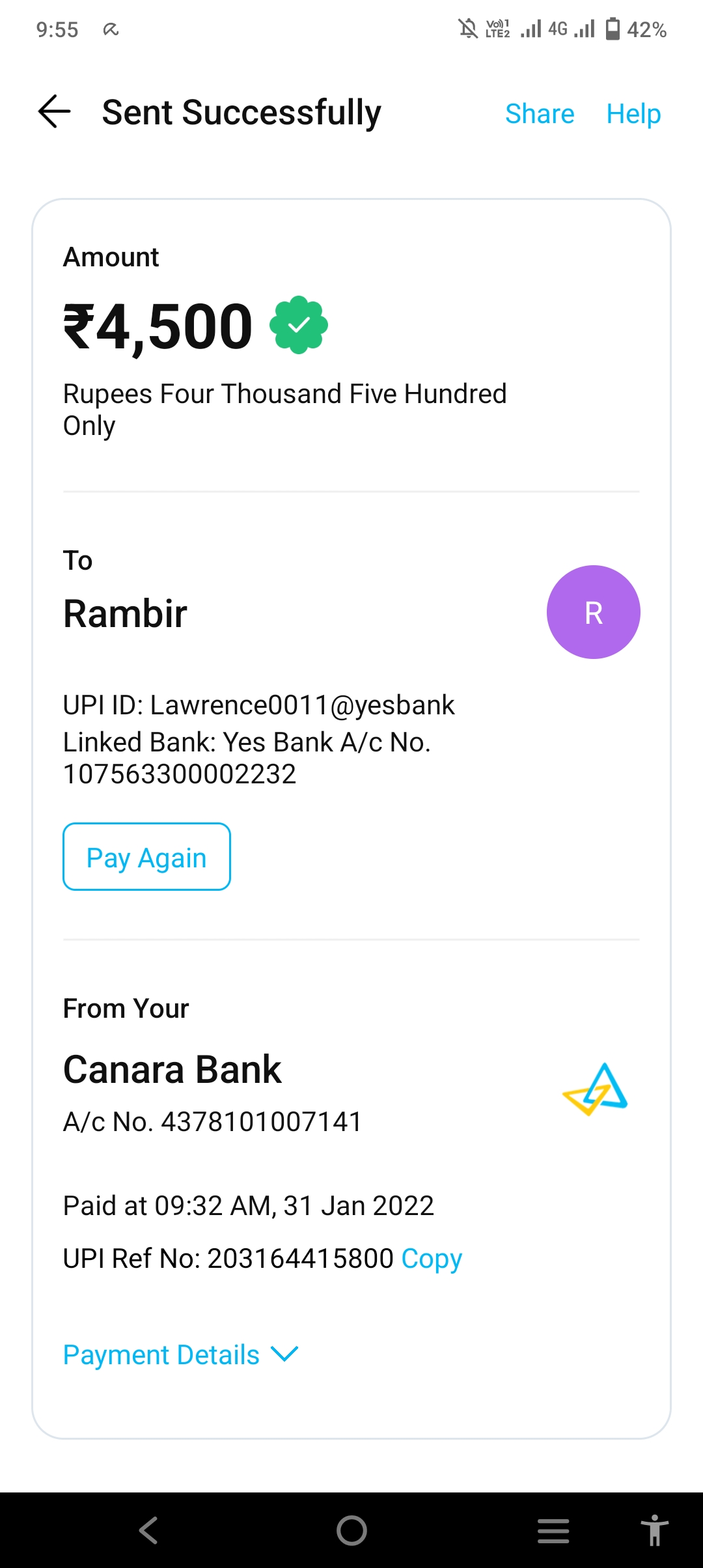Open Help for this transaction
703x1568 pixels.
633,114
